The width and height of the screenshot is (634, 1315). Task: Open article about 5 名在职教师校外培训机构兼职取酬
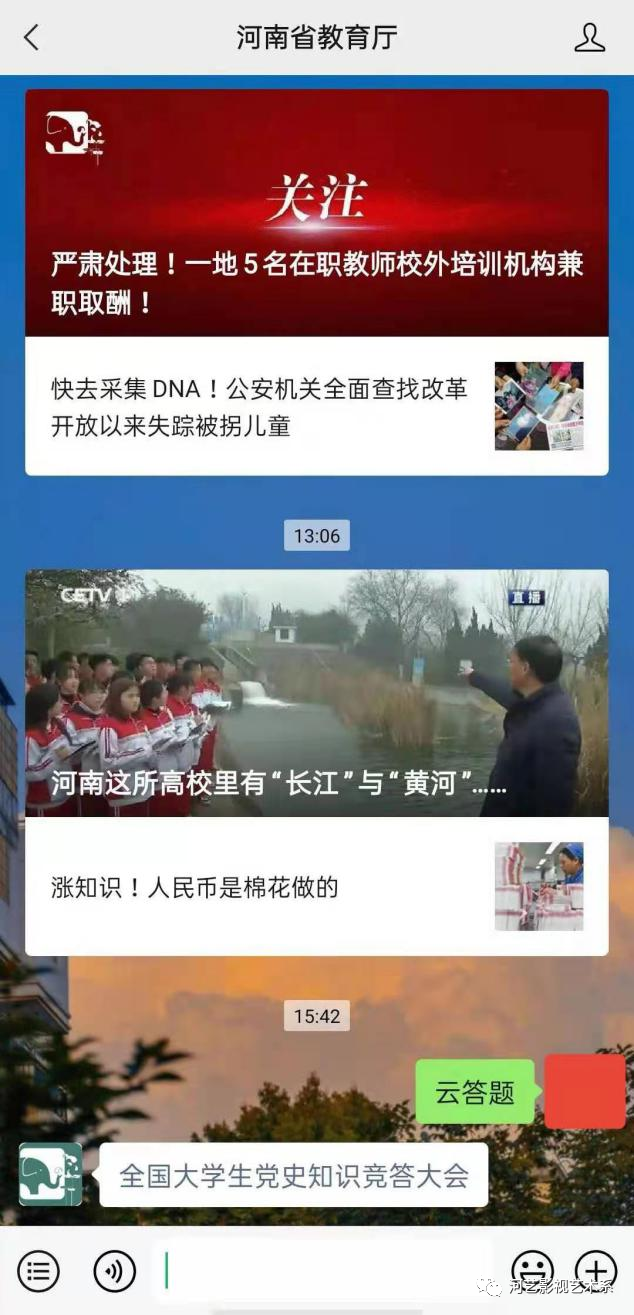[316, 213]
